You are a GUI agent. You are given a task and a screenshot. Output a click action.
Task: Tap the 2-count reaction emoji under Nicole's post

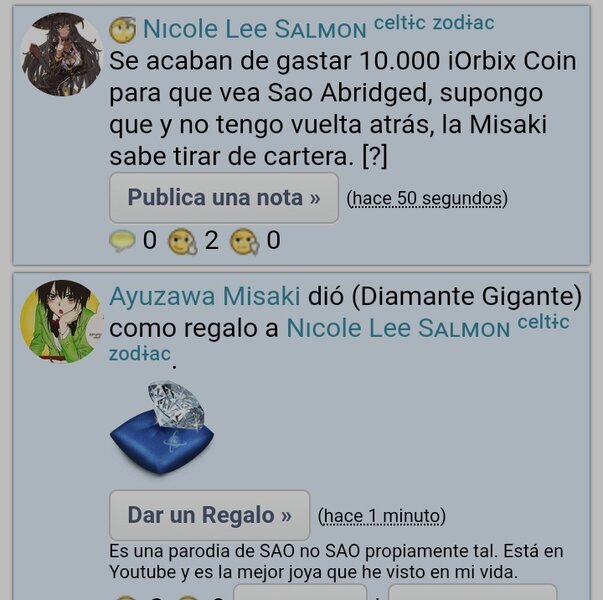tap(180, 240)
